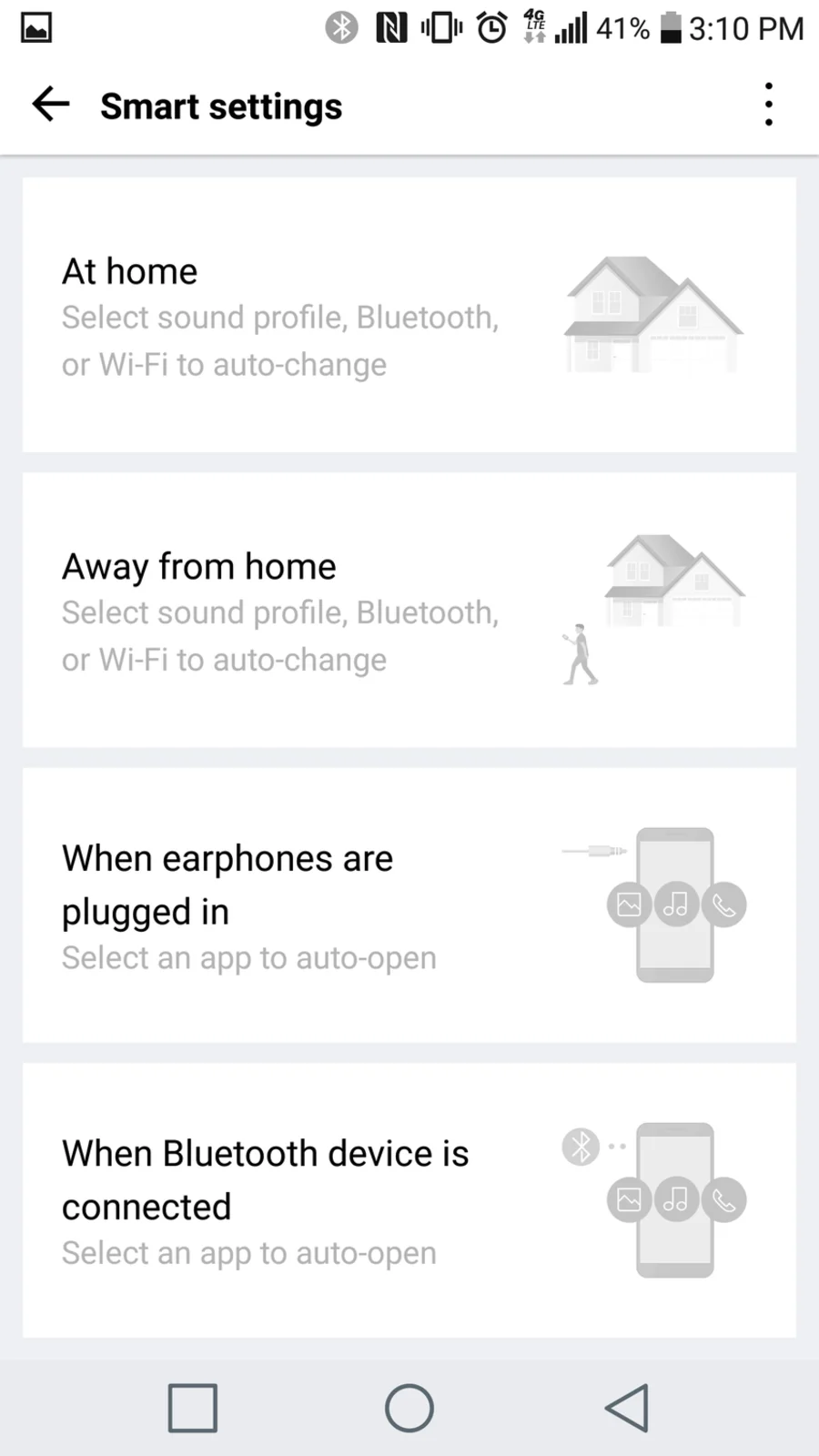Screen dimensions: 819x1456
Task: Open recent apps from navigation bar
Action: click(192, 1408)
